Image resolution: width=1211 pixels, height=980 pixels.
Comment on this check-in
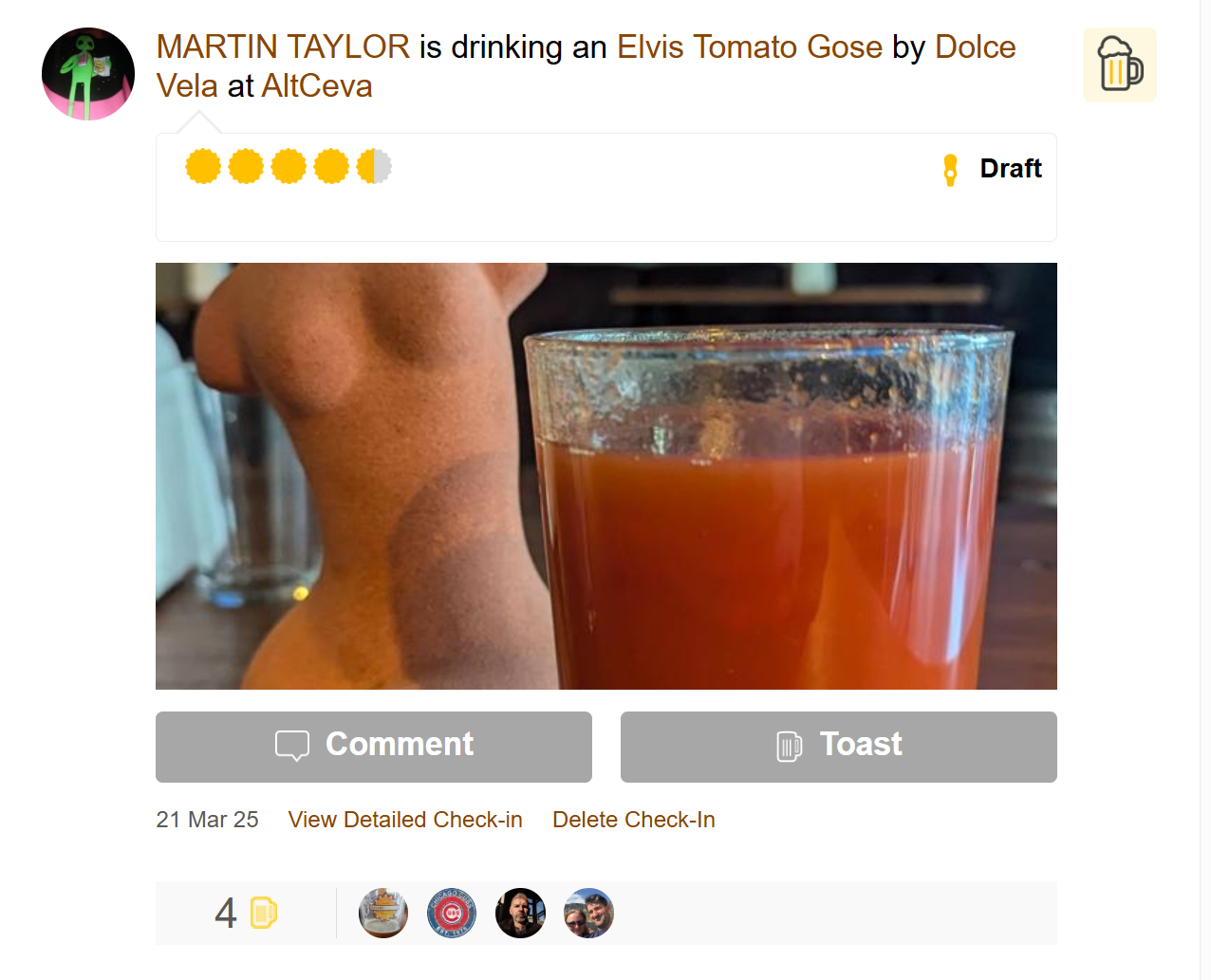point(374,747)
